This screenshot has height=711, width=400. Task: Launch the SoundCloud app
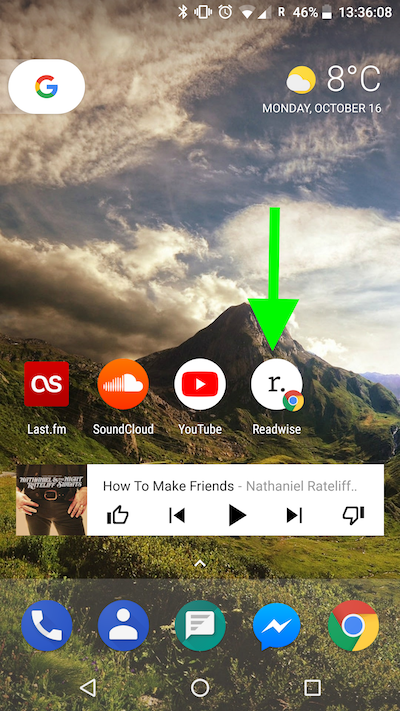click(123, 384)
